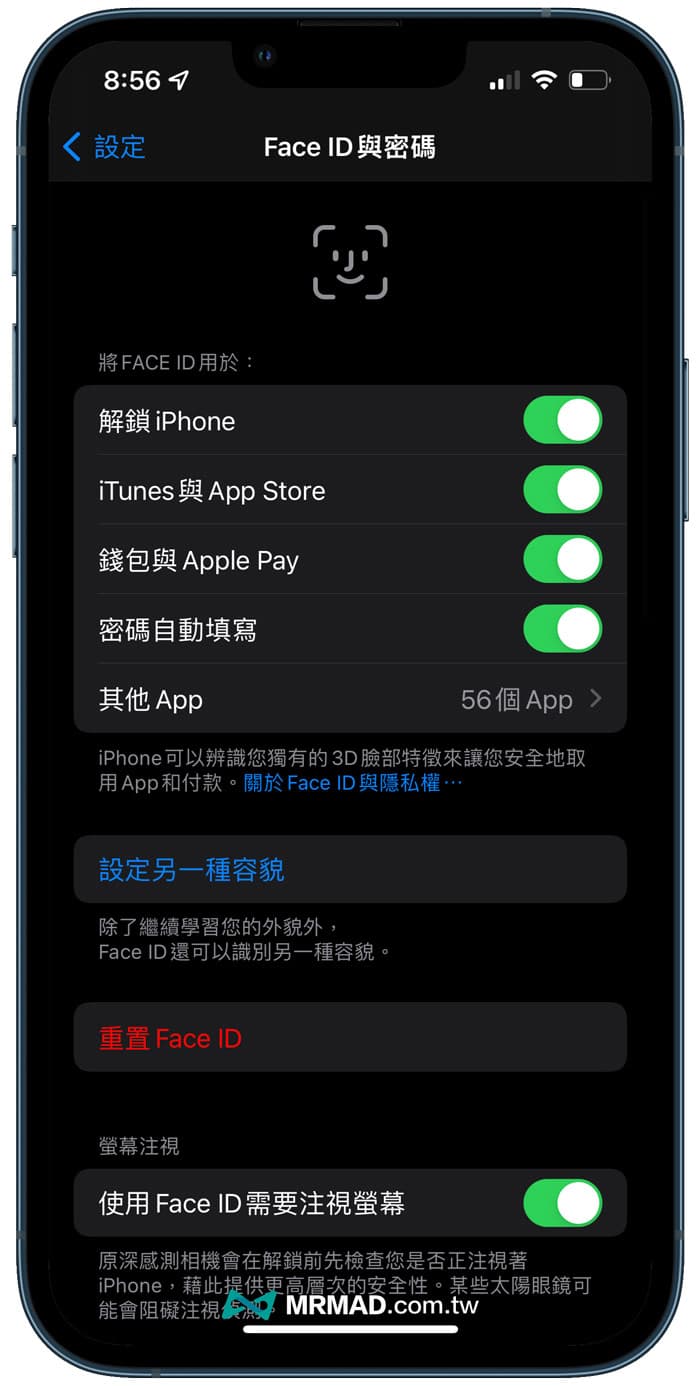Viewport: 700px width, 1386px height.
Task: Go back to 設定
Action: click(104, 148)
